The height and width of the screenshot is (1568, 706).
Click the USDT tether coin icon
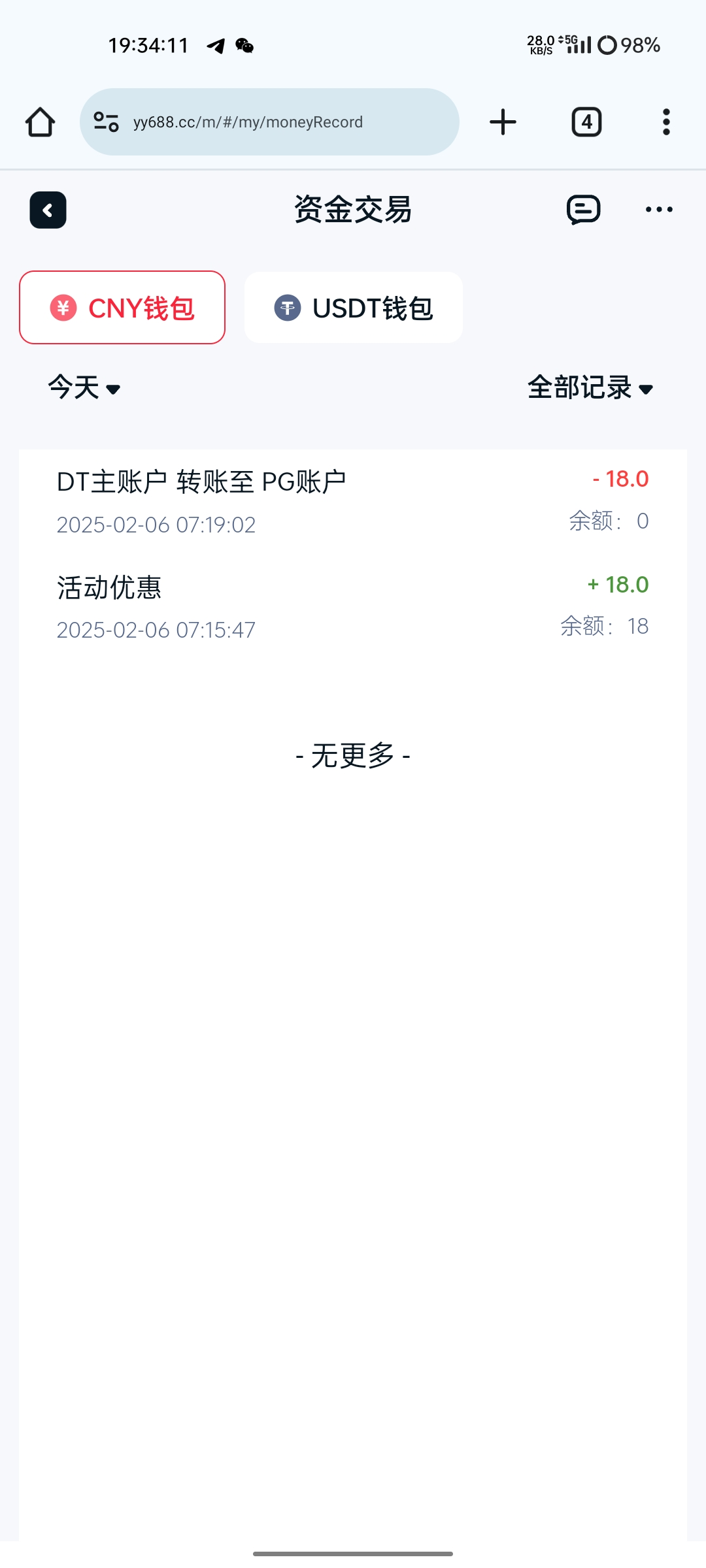click(x=288, y=307)
